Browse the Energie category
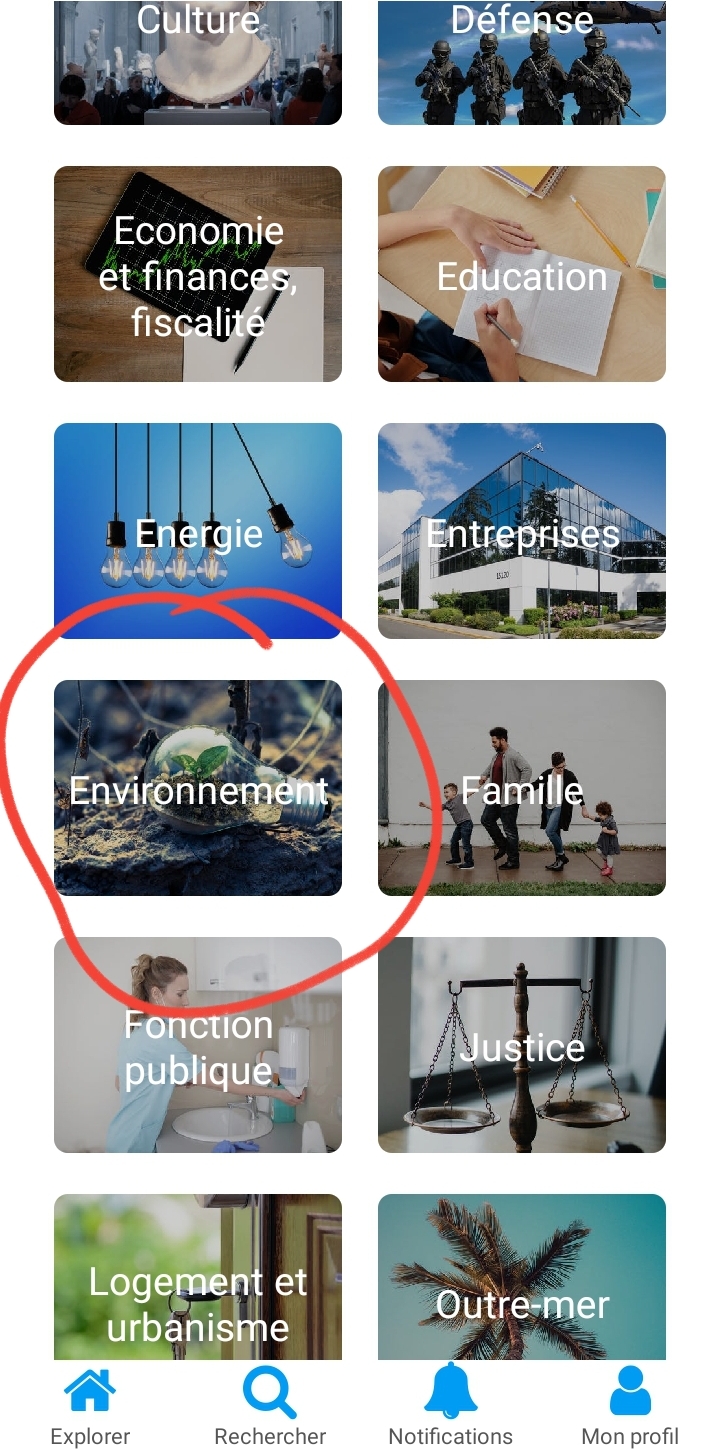 pyautogui.click(x=198, y=531)
